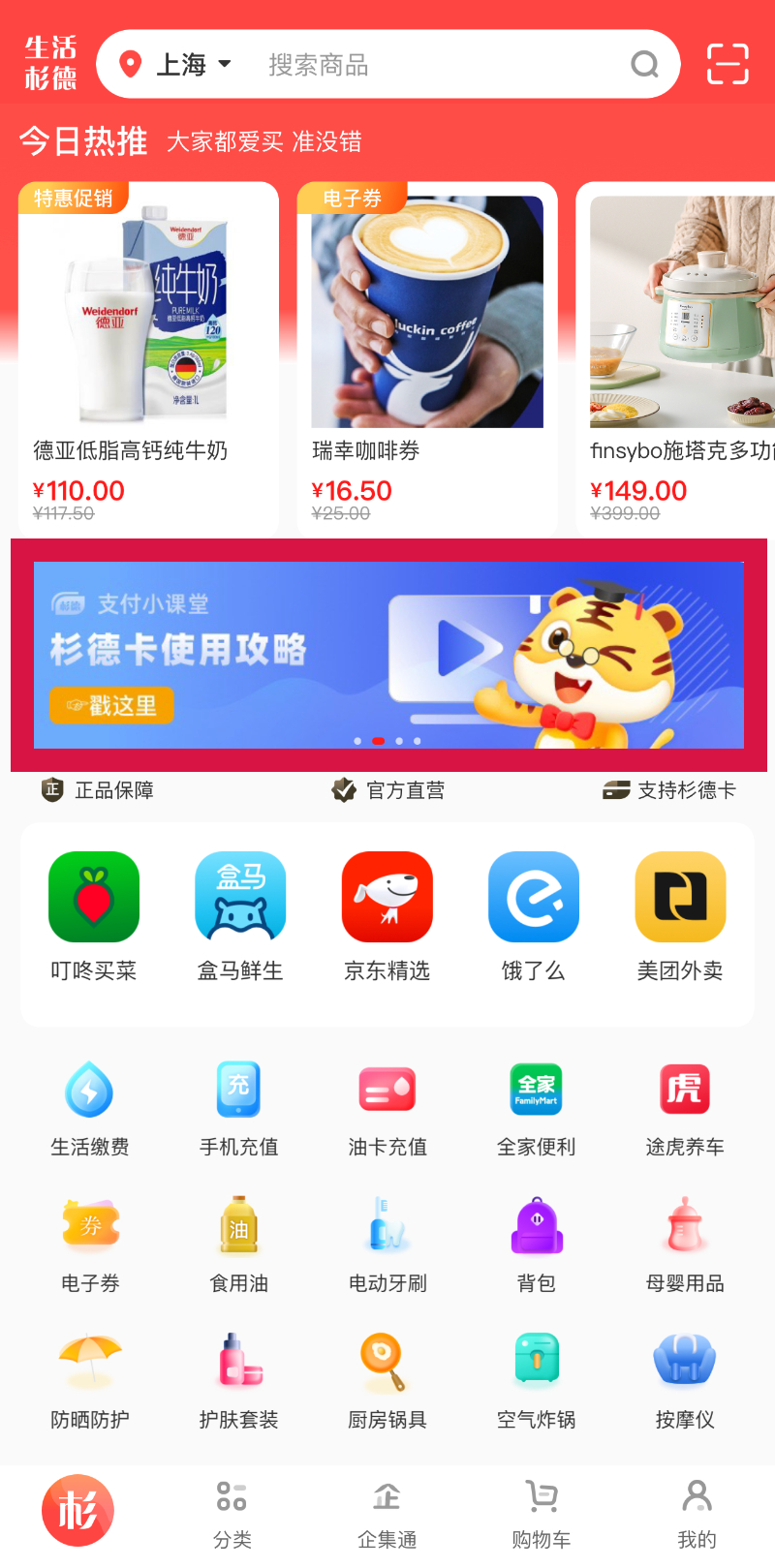Switch to the 分类 tab
This screenshot has height=1568, width=775.
click(x=232, y=1514)
